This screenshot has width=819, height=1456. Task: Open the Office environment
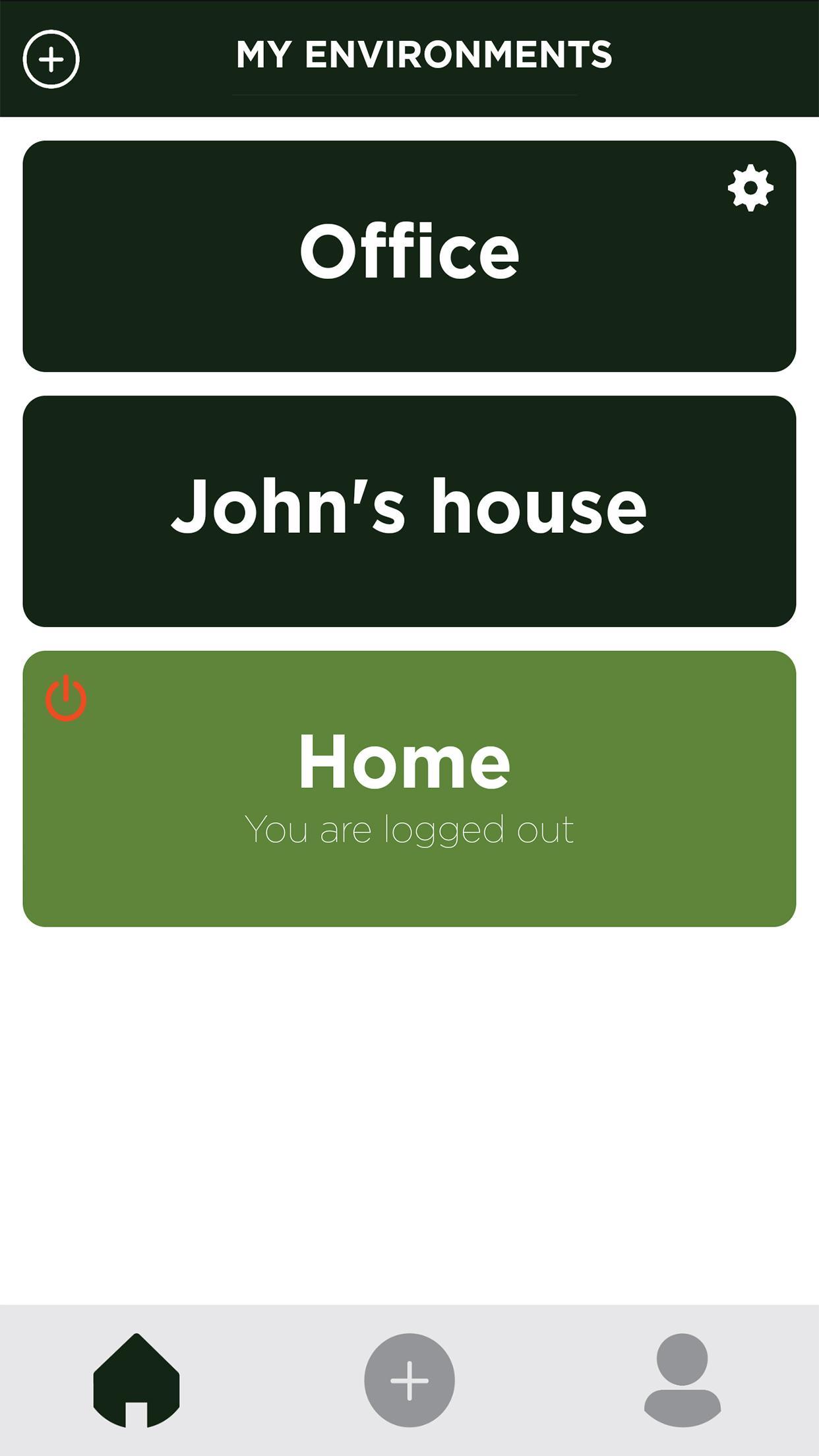(x=409, y=256)
